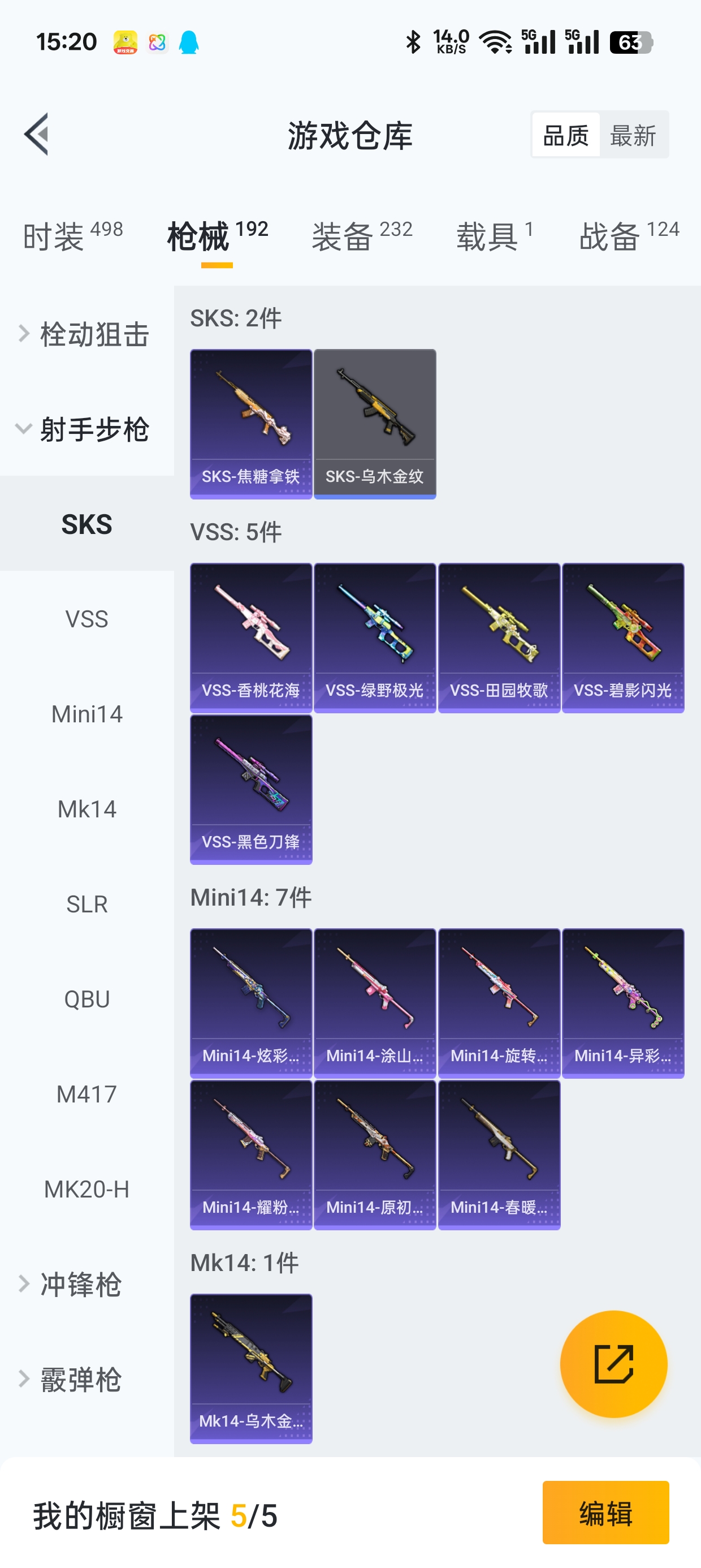Expand the 霰弹枪 category
Viewport: 701px width, 1568px height.
coord(79,1379)
